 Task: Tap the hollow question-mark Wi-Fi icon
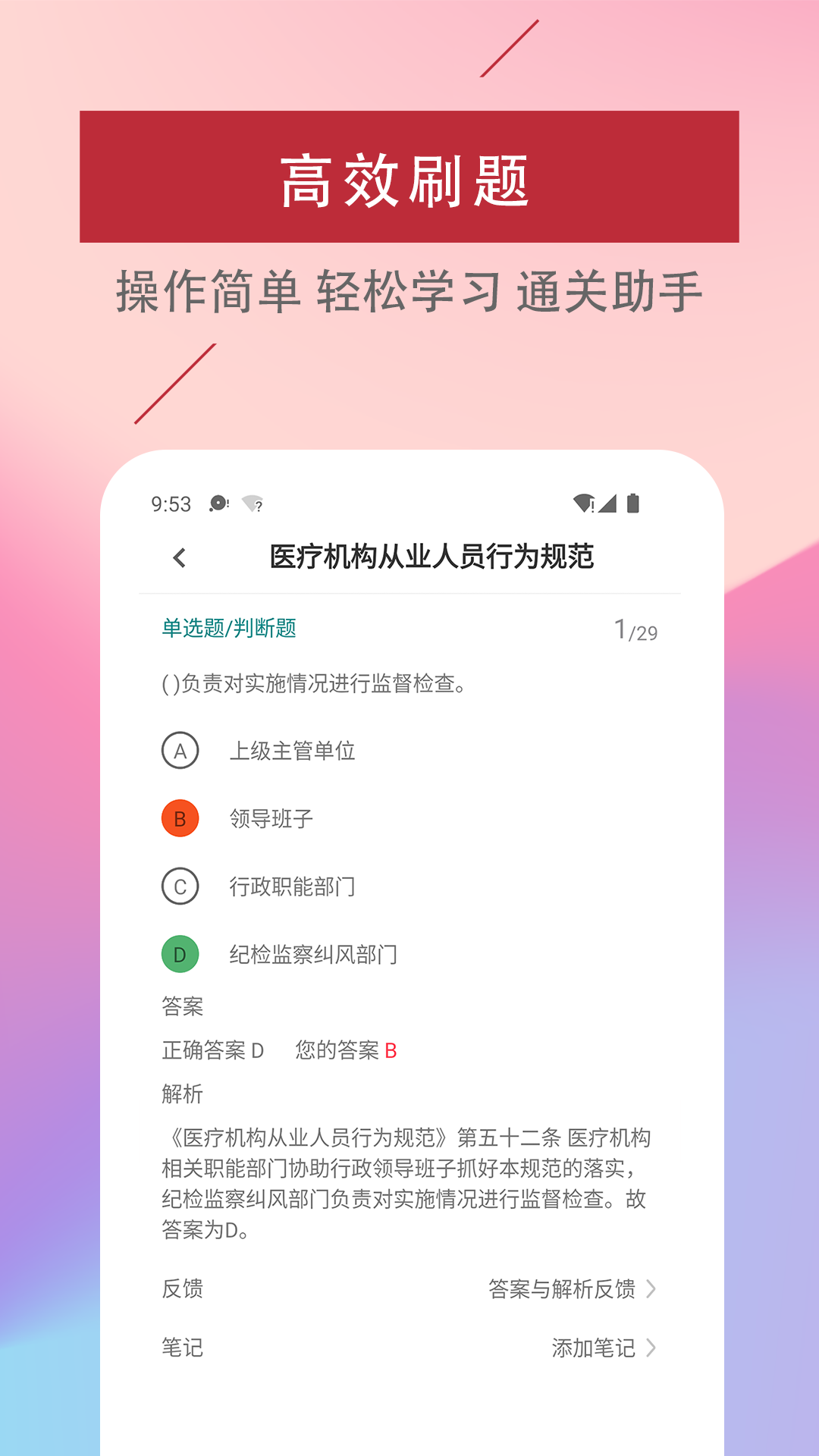[x=253, y=504]
